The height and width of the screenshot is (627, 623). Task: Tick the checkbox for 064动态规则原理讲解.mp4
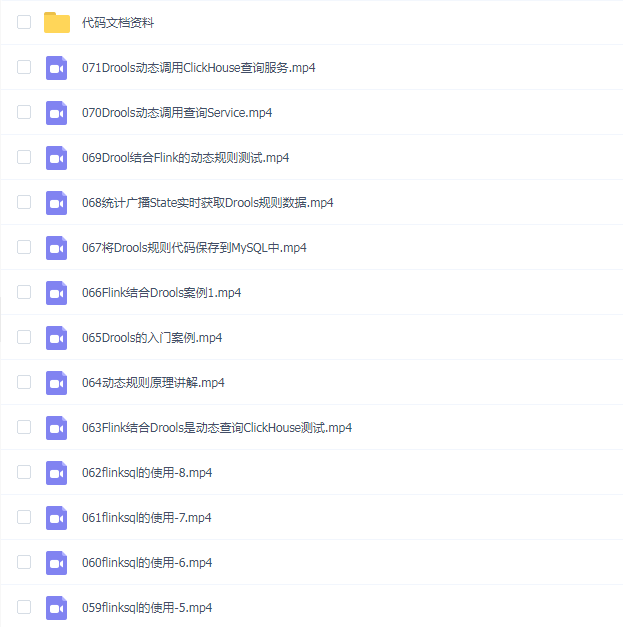24,382
